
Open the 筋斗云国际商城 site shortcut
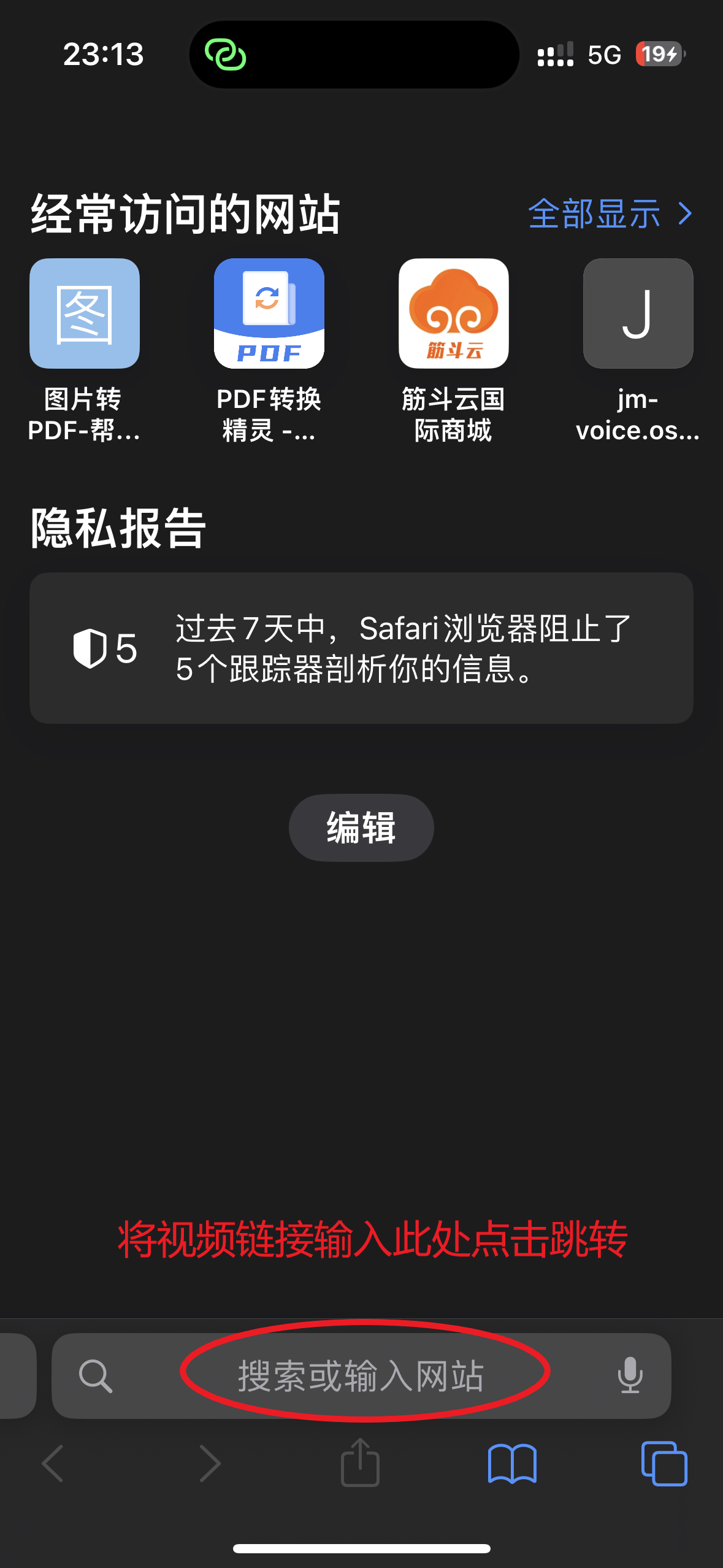tap(453, 313)
